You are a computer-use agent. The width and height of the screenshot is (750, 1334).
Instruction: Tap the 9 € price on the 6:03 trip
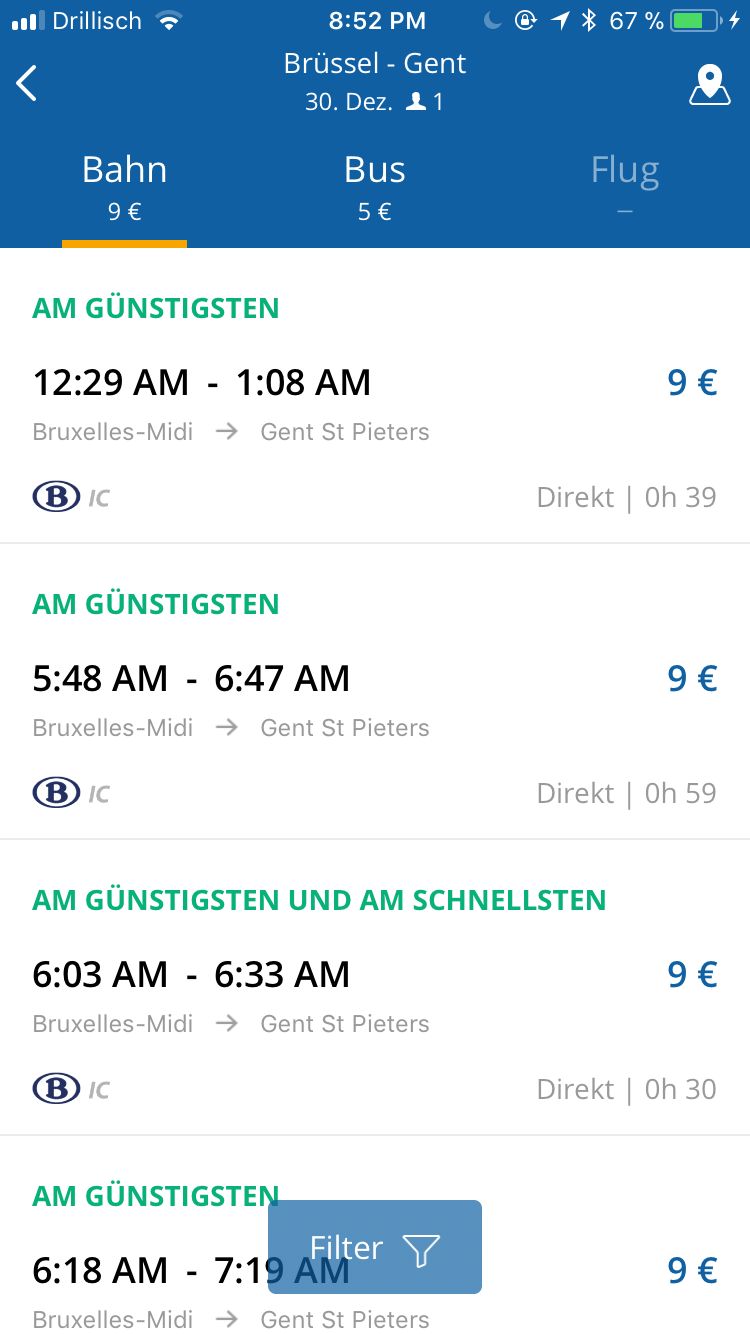pos(692,973)
